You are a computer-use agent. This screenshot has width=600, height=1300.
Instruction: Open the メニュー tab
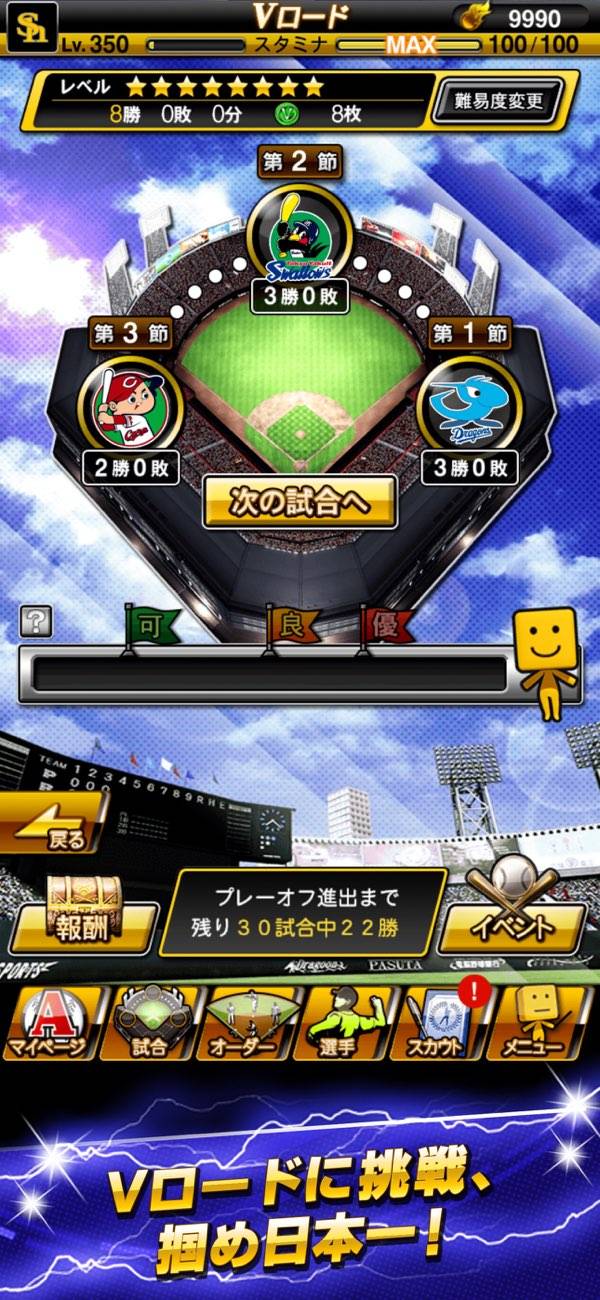[x=545, y=1023]
